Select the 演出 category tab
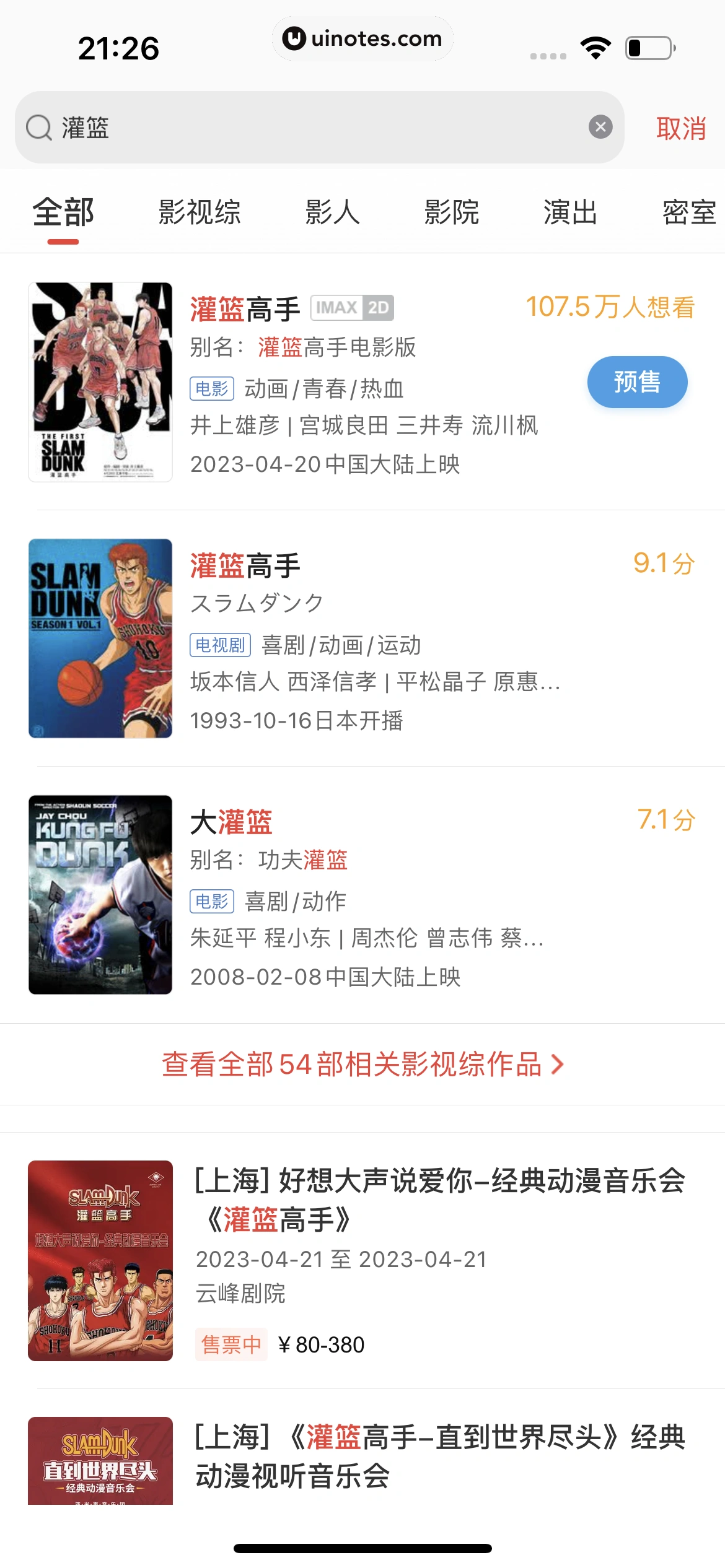725x1568 pixels. pyautogui.click(x=569, y=212)
